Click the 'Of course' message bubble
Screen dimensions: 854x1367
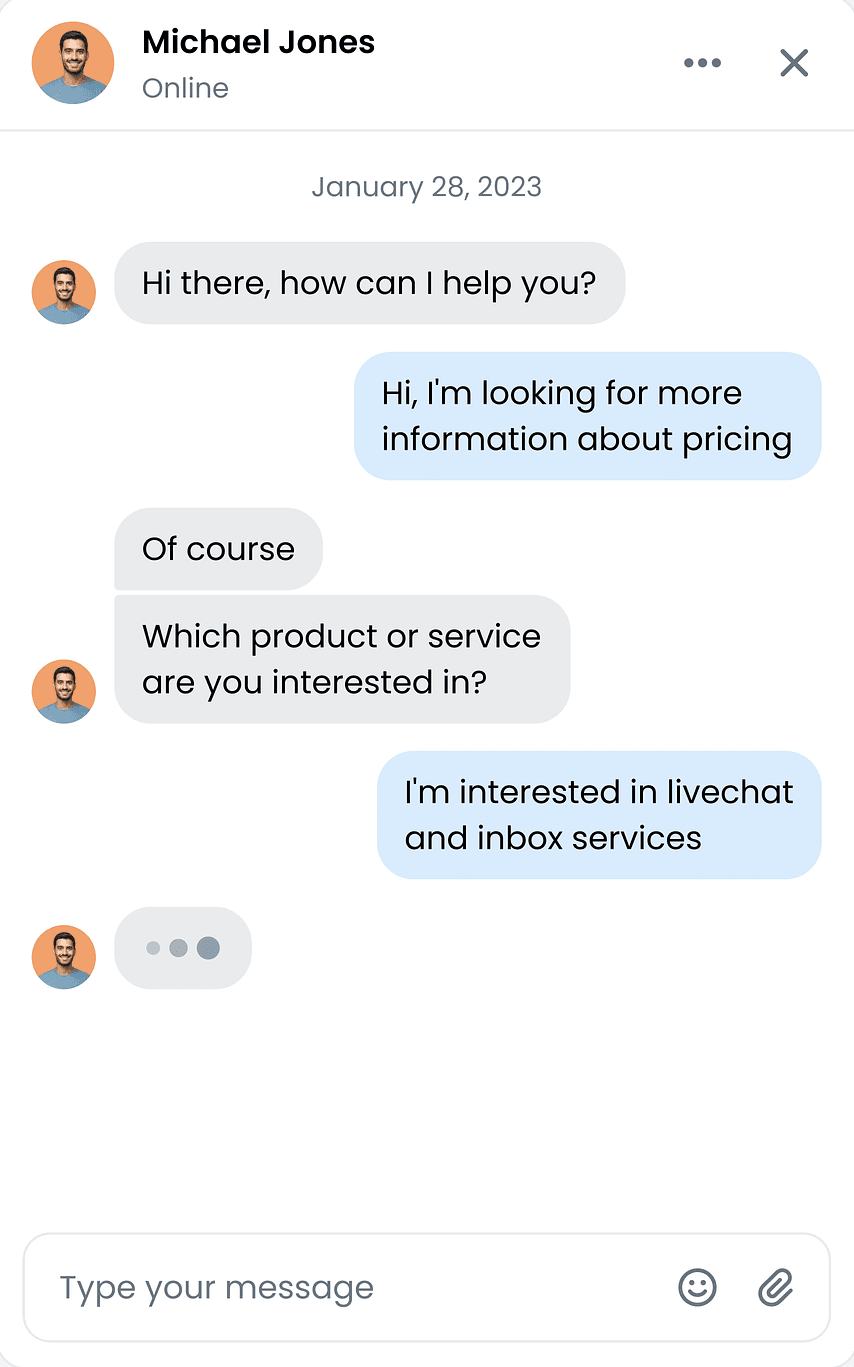point(218,548)
